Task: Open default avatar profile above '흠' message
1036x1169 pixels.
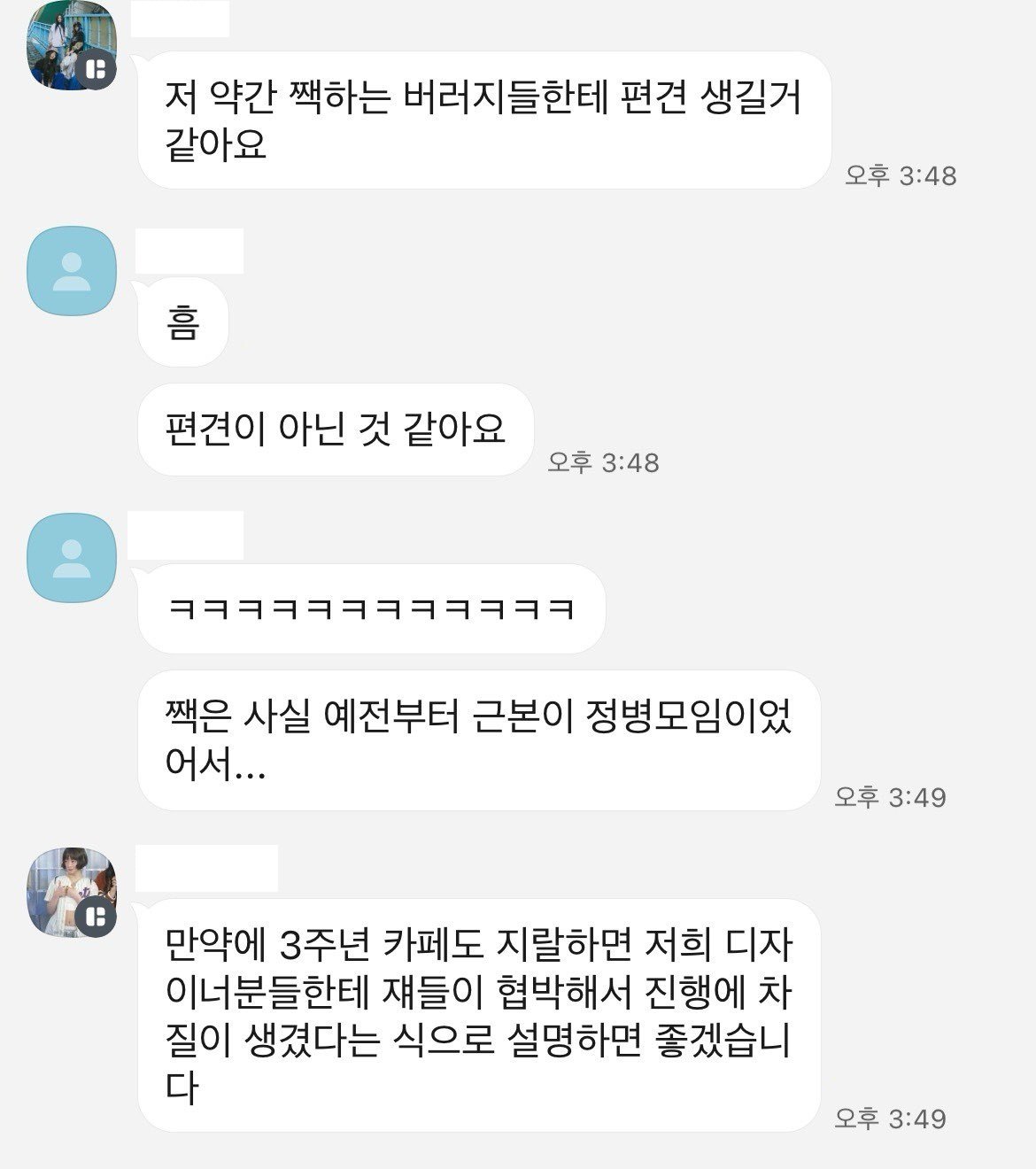Action: (x=73, y=271)
